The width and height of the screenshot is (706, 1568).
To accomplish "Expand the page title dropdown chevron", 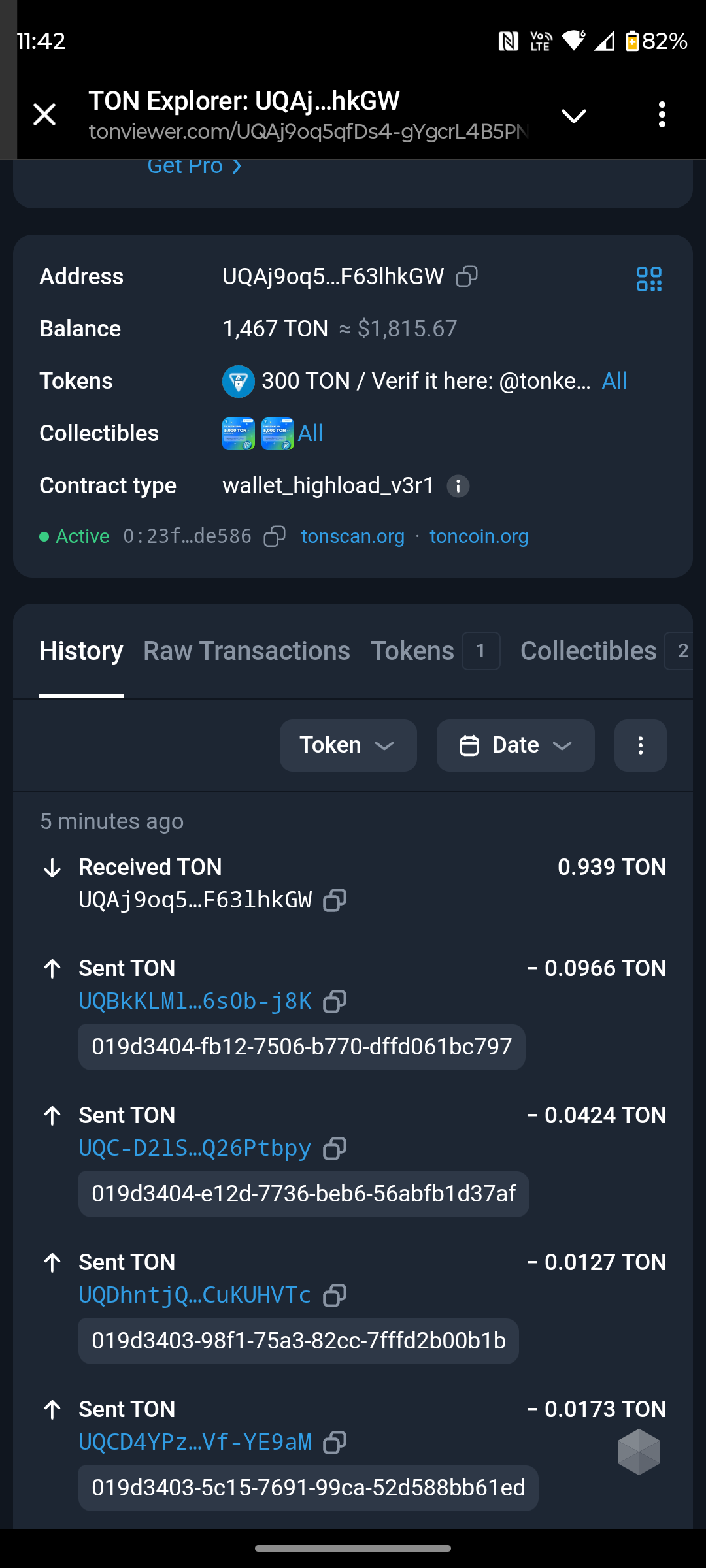I will pyautogui.click(x=573, y=116).
